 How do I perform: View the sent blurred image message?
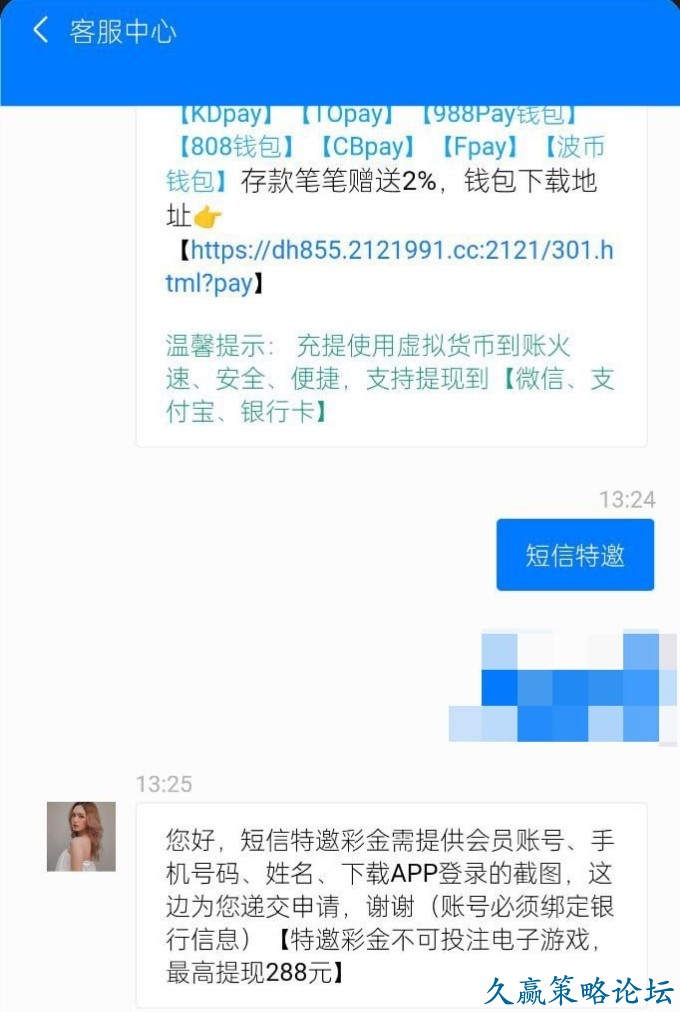(x=563, y=686)
